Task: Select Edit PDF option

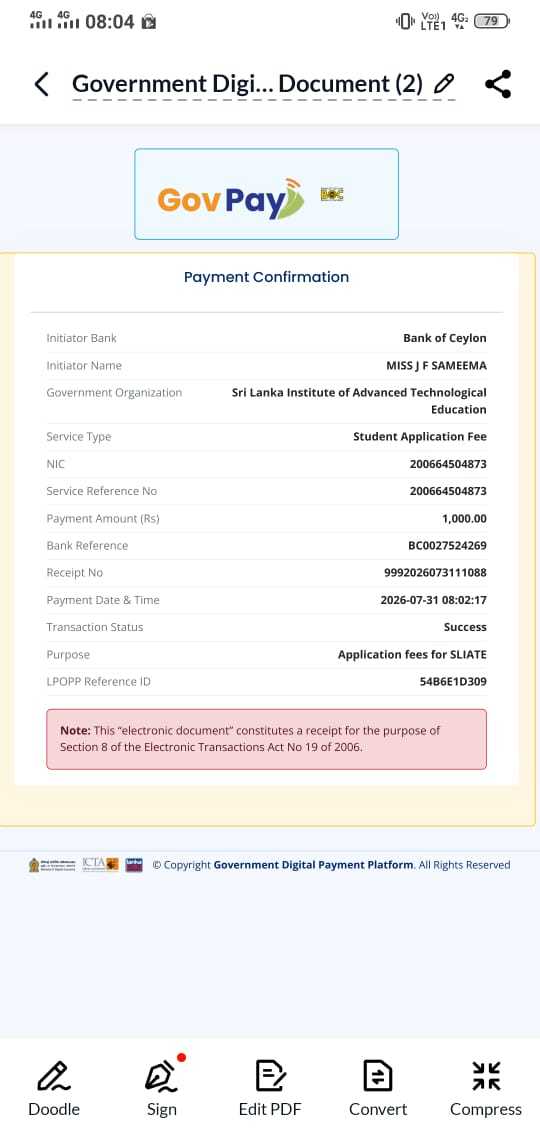Action: [270, 1088]
